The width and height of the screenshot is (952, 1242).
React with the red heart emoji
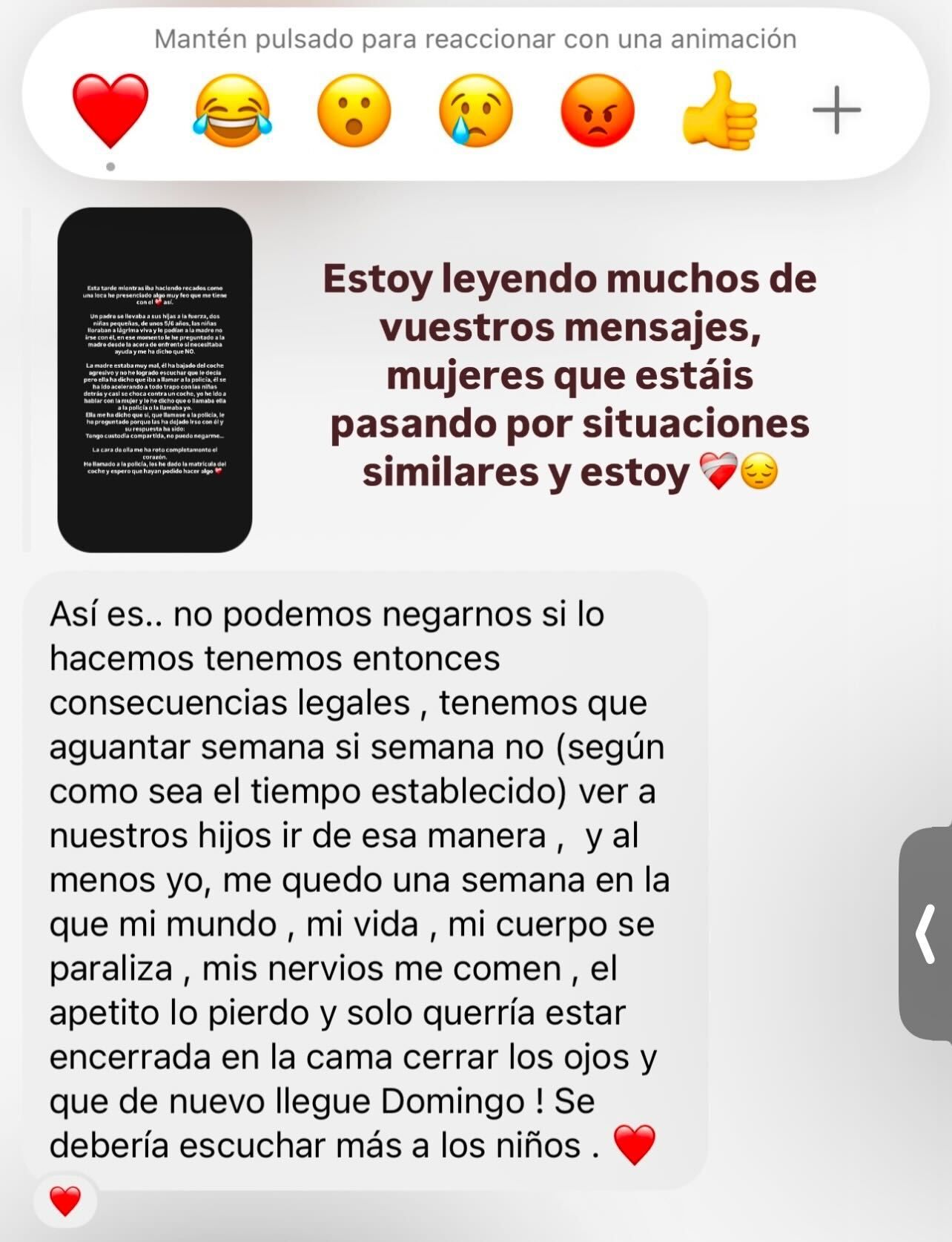point(110,111)
